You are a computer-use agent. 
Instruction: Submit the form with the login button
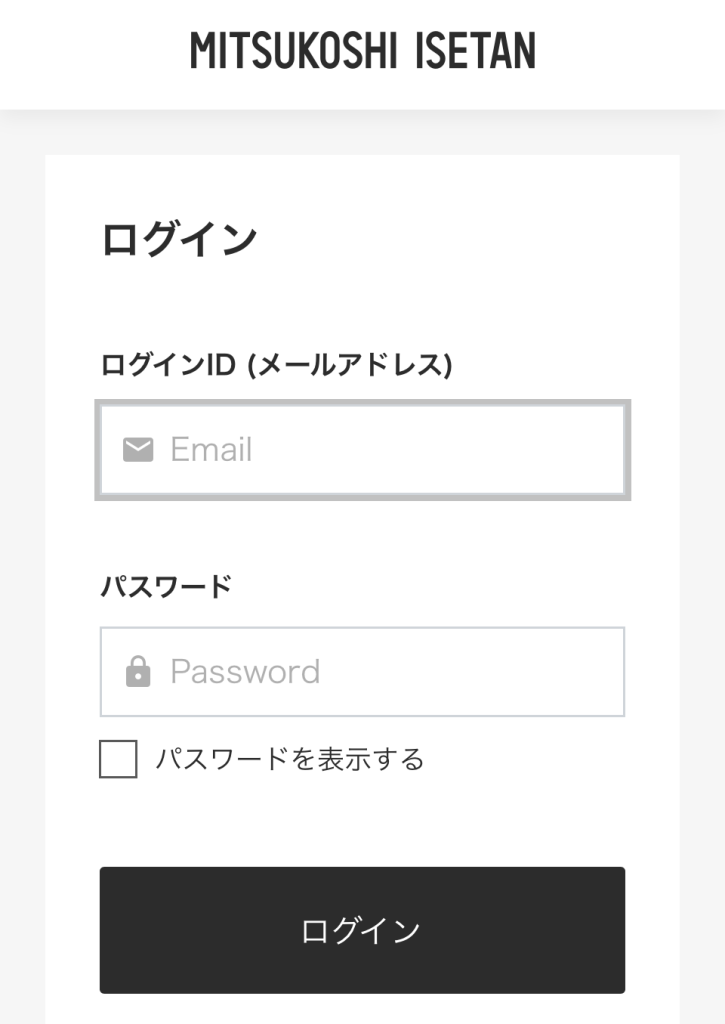pyautogui.click(x=362, y=929)
